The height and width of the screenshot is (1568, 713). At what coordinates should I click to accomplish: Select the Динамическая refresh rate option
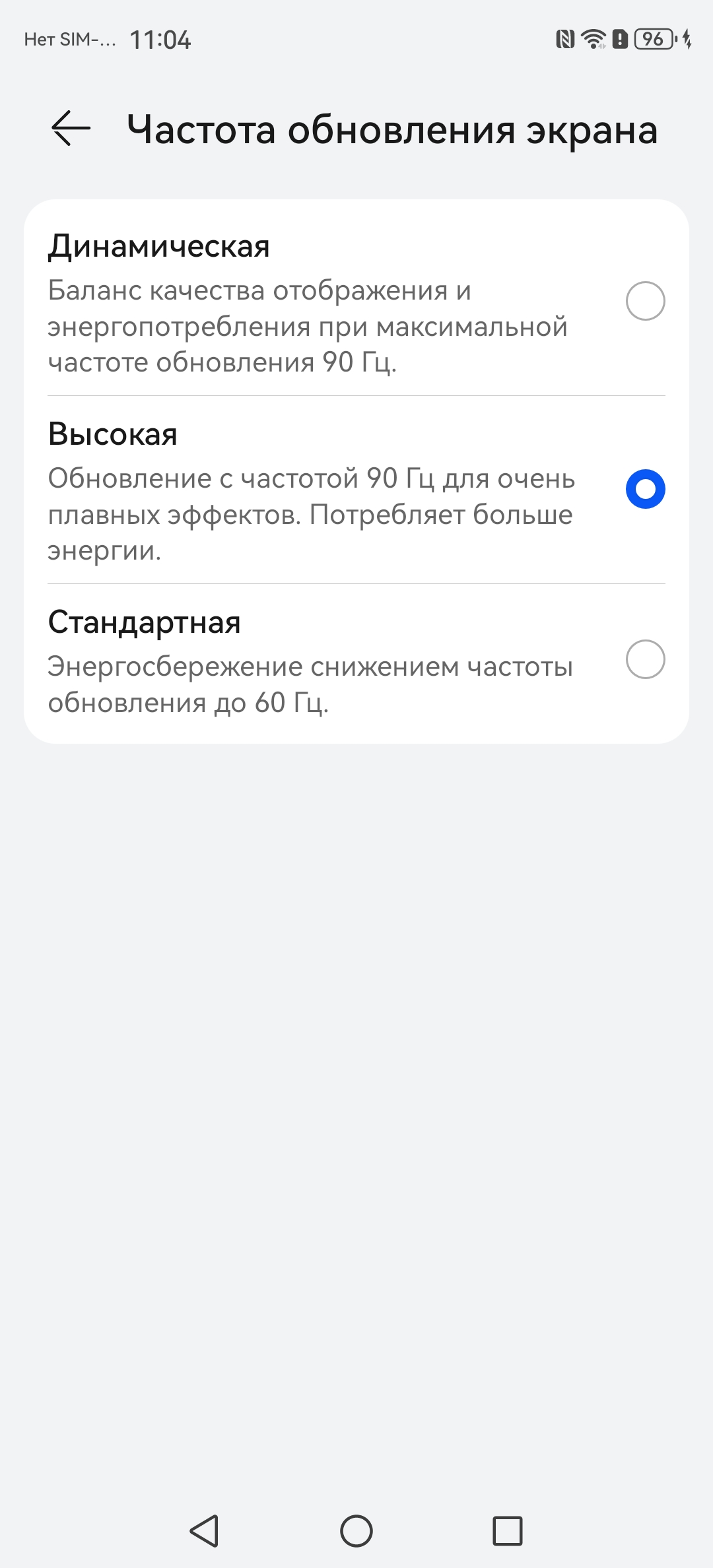pyautogui.click(x=644, y=301)
